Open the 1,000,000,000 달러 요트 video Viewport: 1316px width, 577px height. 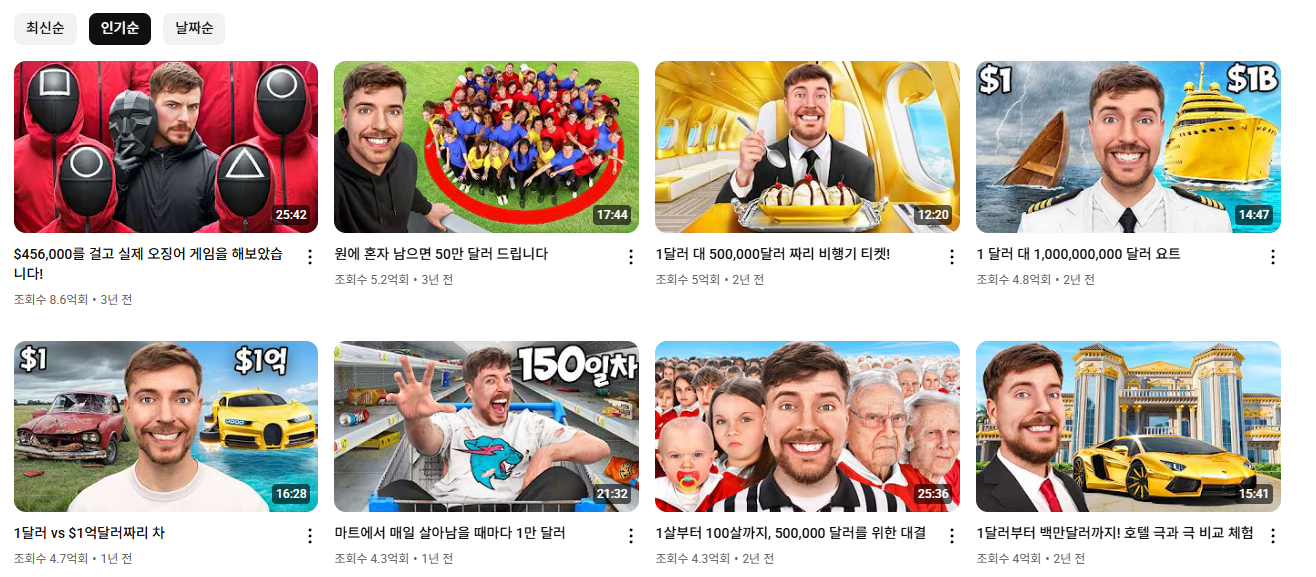pos(1128,147)
